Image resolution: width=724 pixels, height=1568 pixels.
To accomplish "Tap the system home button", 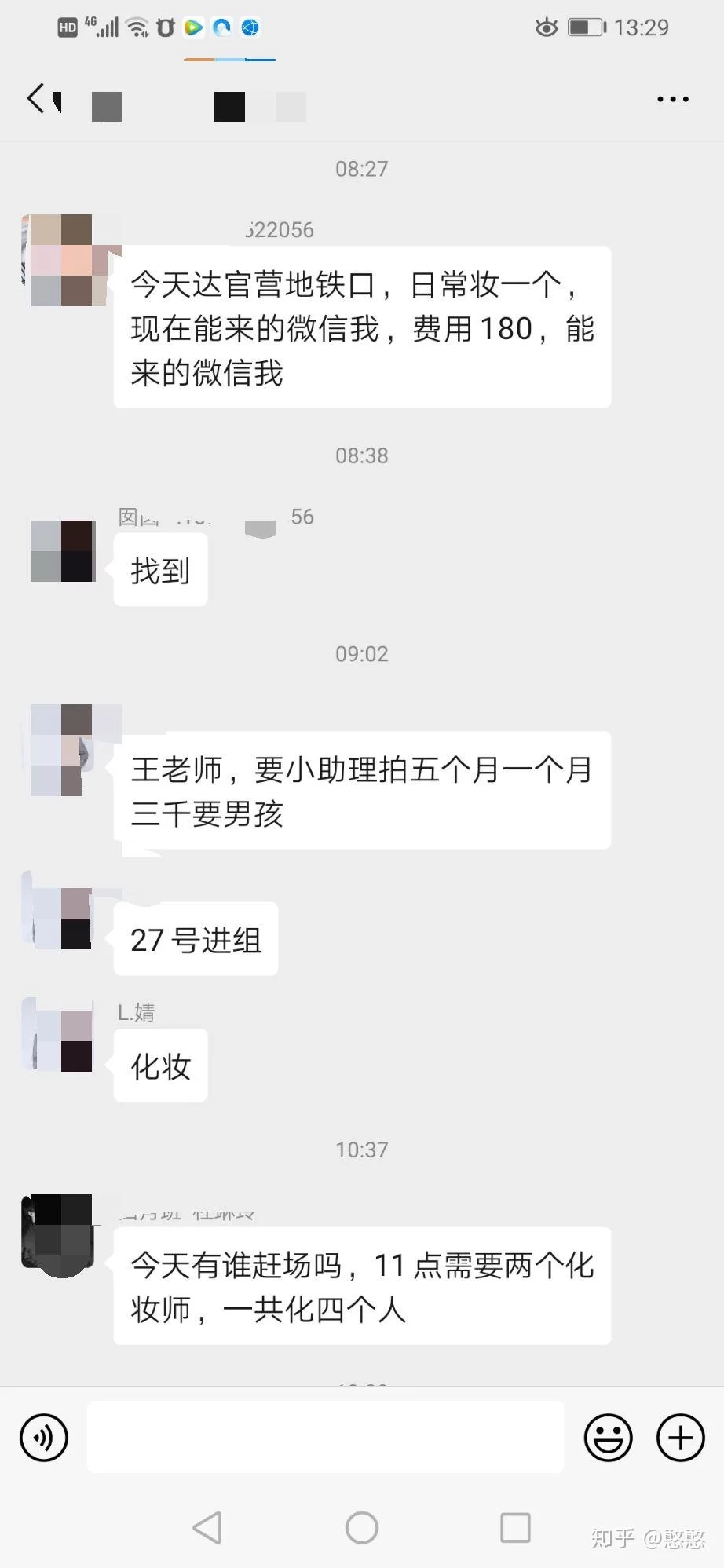I will (x=362, y=1528).
